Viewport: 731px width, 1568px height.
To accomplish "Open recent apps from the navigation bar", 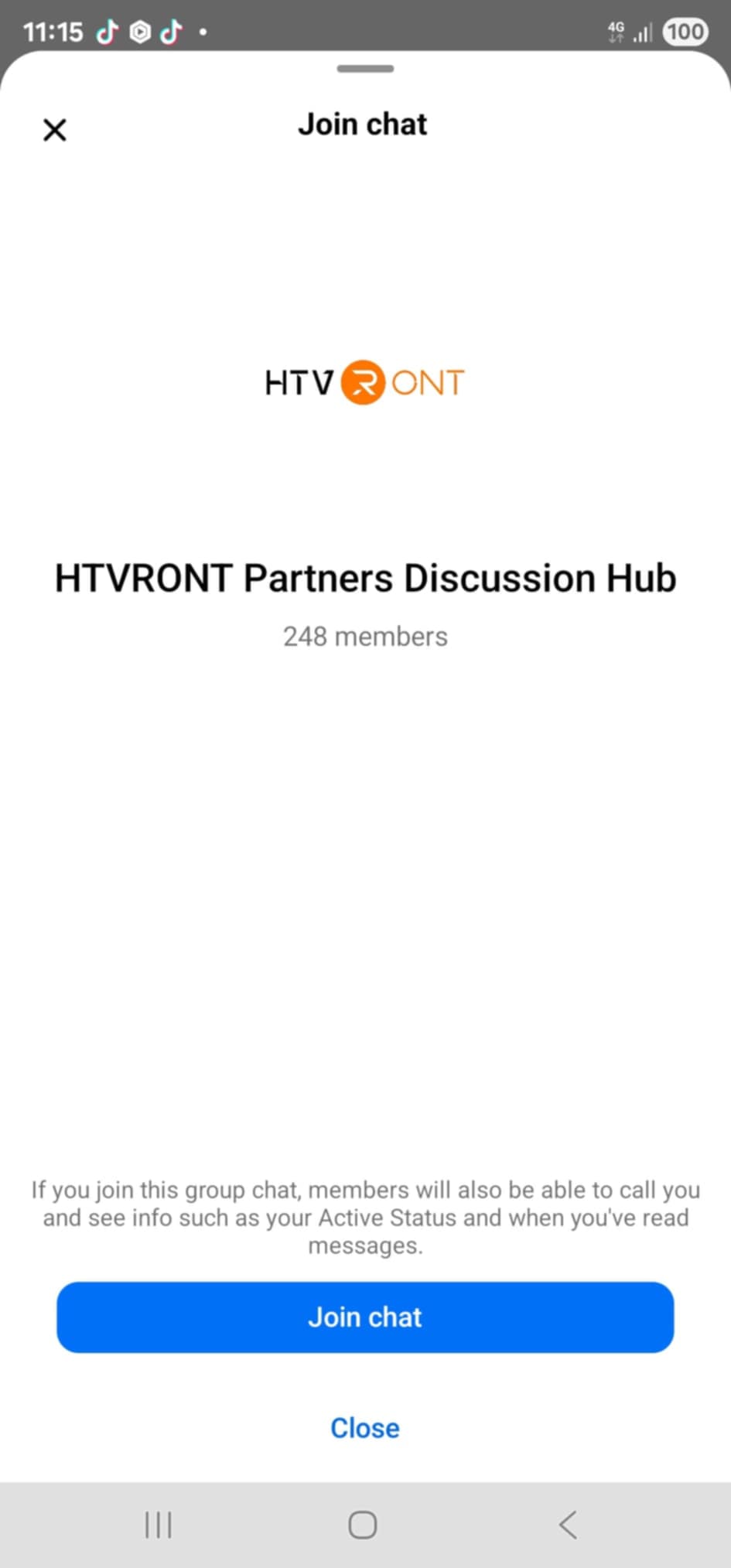I will coord(159,1525).
